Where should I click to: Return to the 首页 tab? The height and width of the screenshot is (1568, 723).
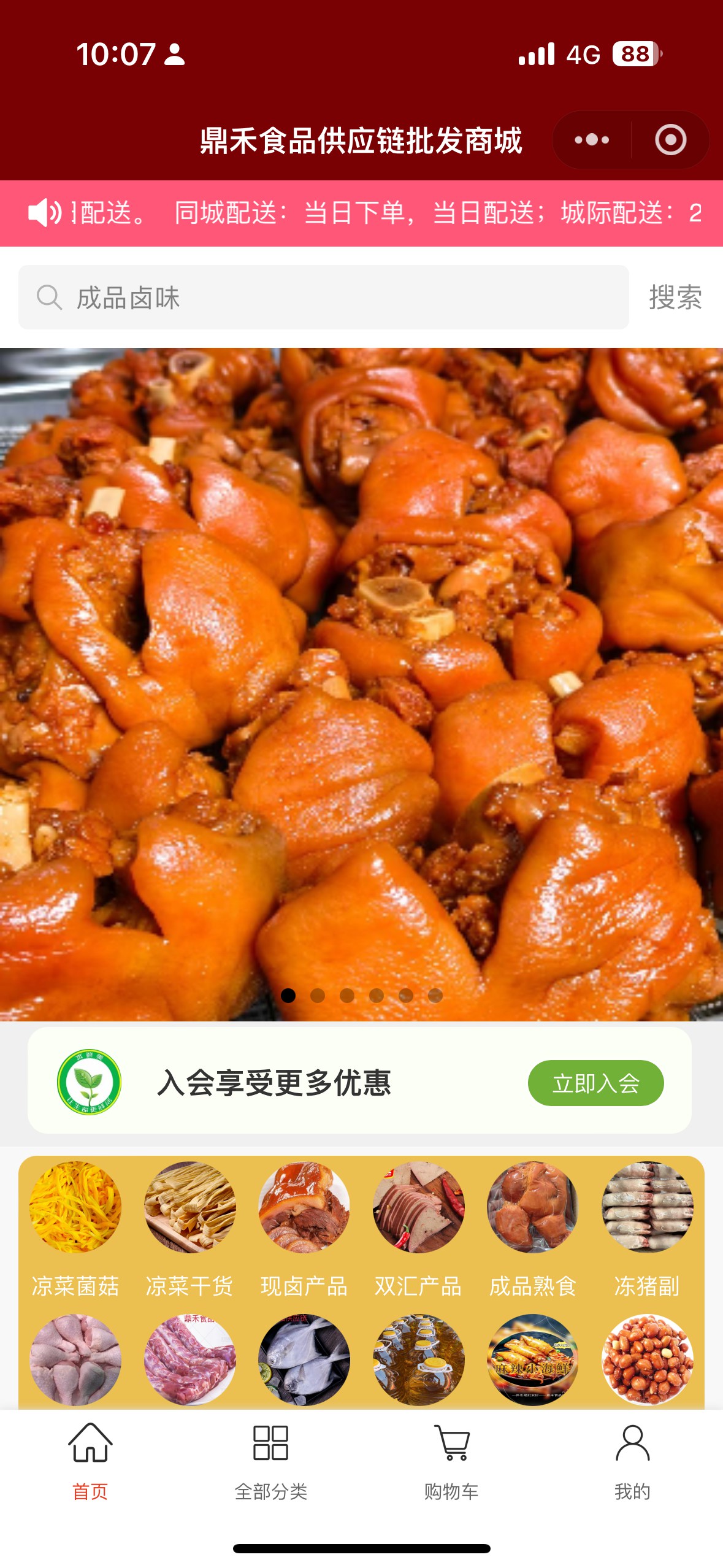point(90,1461)
